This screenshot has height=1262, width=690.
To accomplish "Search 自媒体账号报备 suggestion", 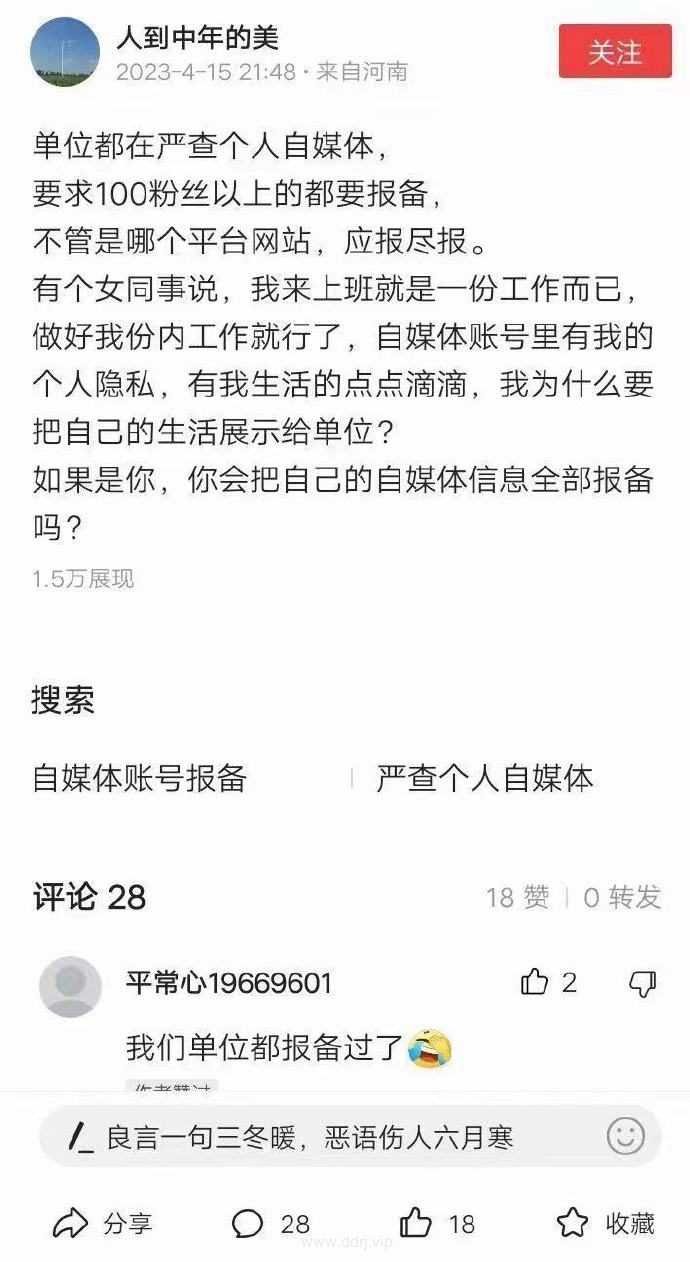I will click(x=140, y=778).
